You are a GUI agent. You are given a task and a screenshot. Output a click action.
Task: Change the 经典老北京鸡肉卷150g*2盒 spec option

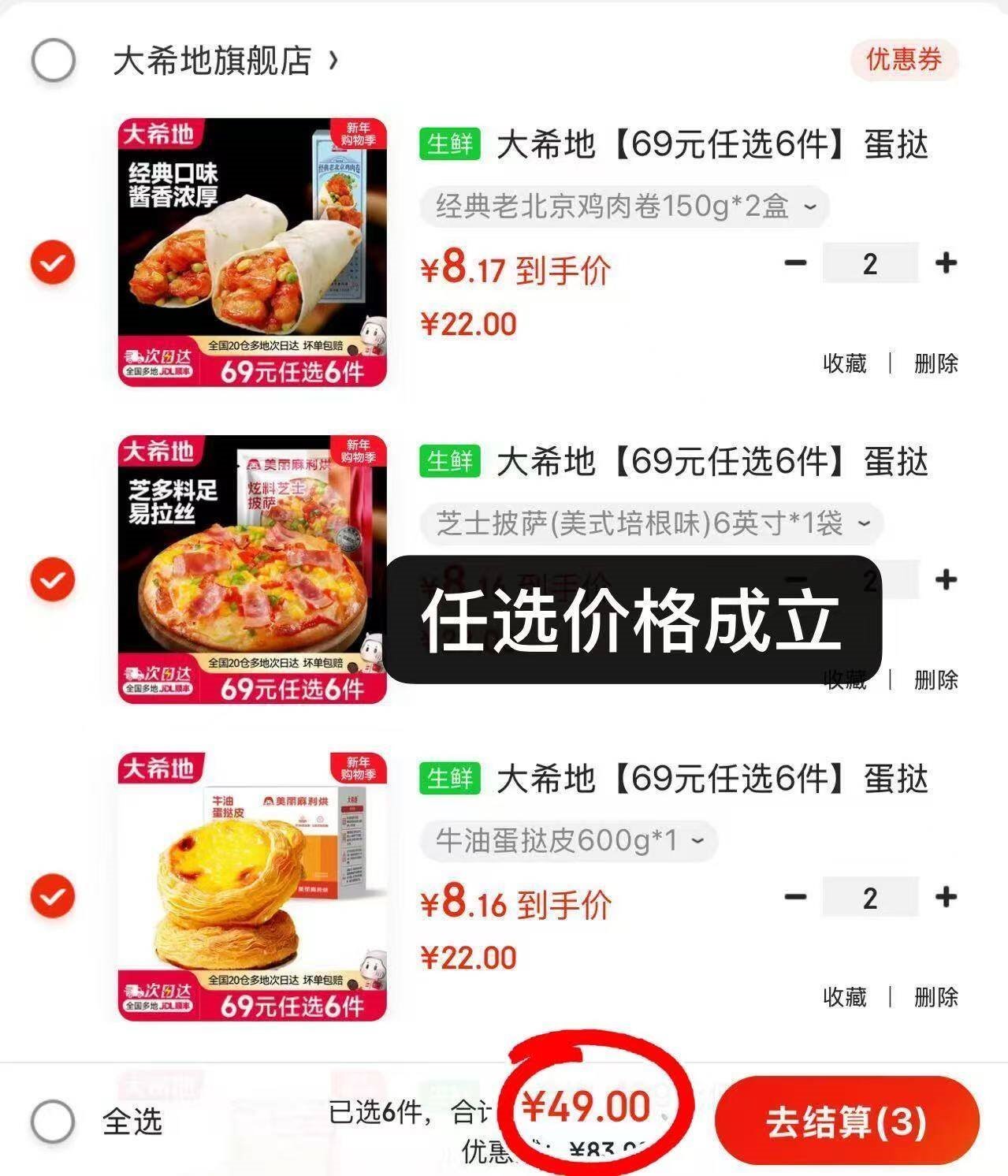pos(624,207)
